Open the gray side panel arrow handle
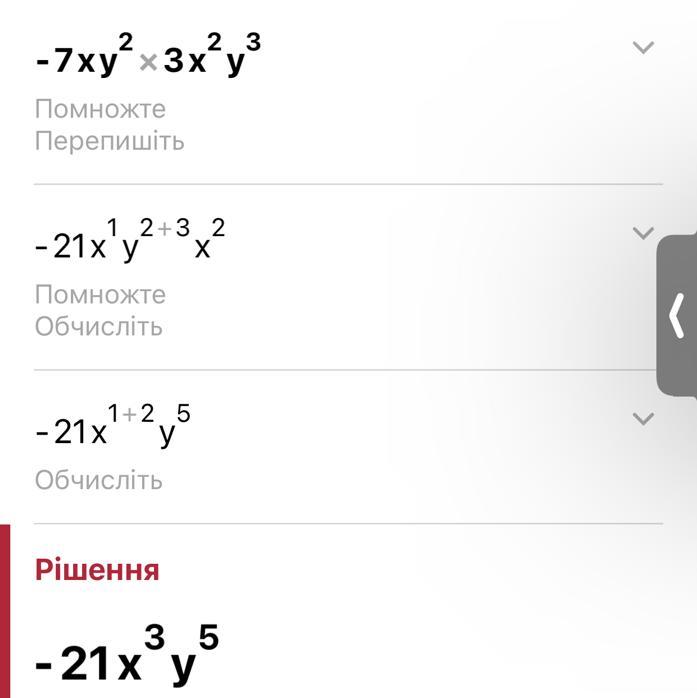 click(x=677, y=315)
